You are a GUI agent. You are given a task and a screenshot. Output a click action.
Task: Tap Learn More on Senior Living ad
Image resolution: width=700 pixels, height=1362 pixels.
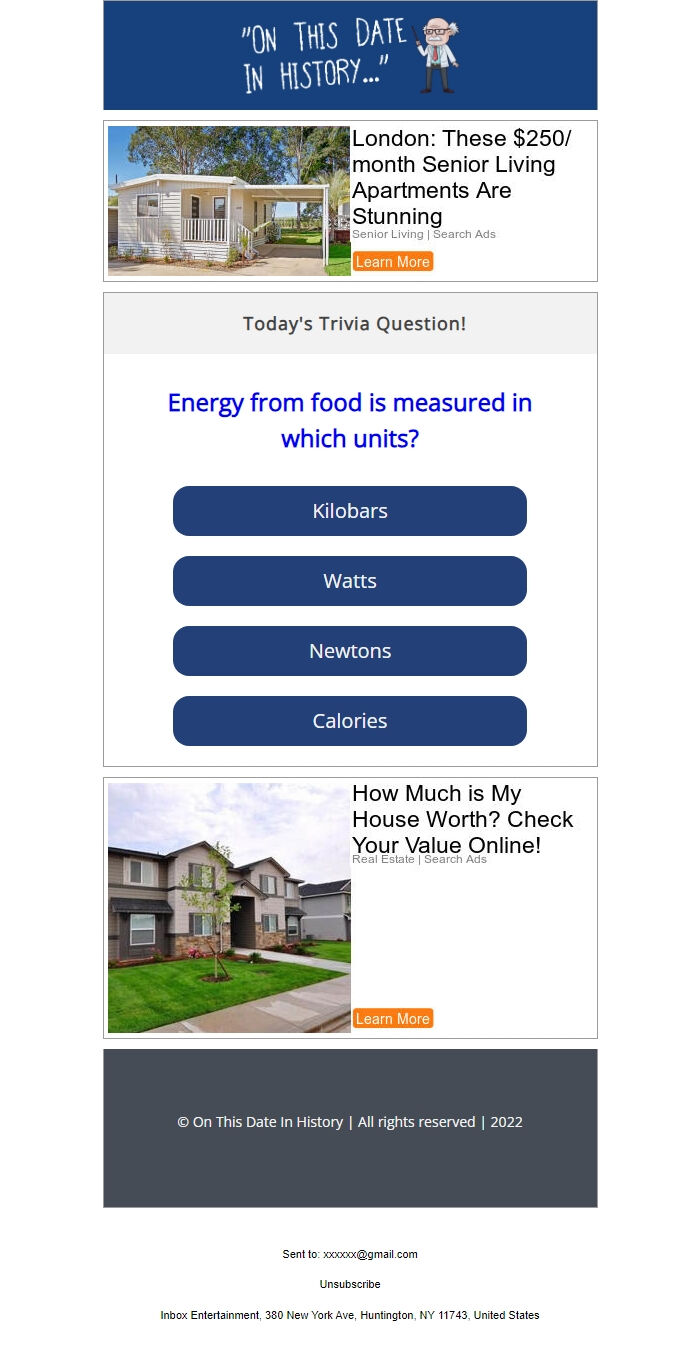tap(392, 262)
